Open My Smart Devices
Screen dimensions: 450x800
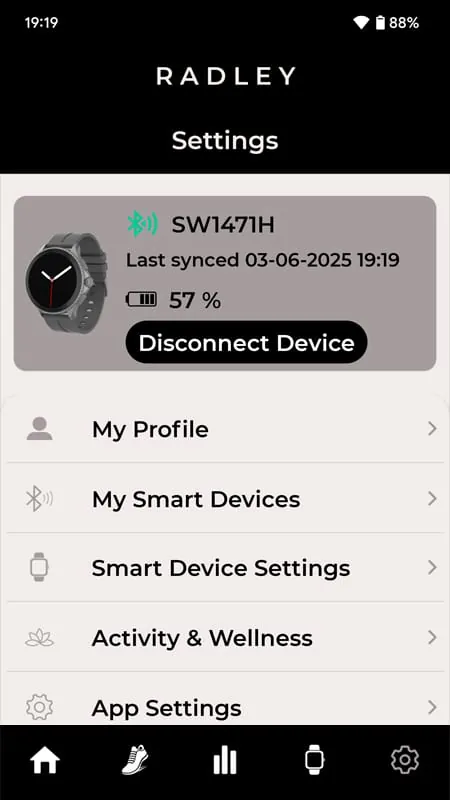225,498
